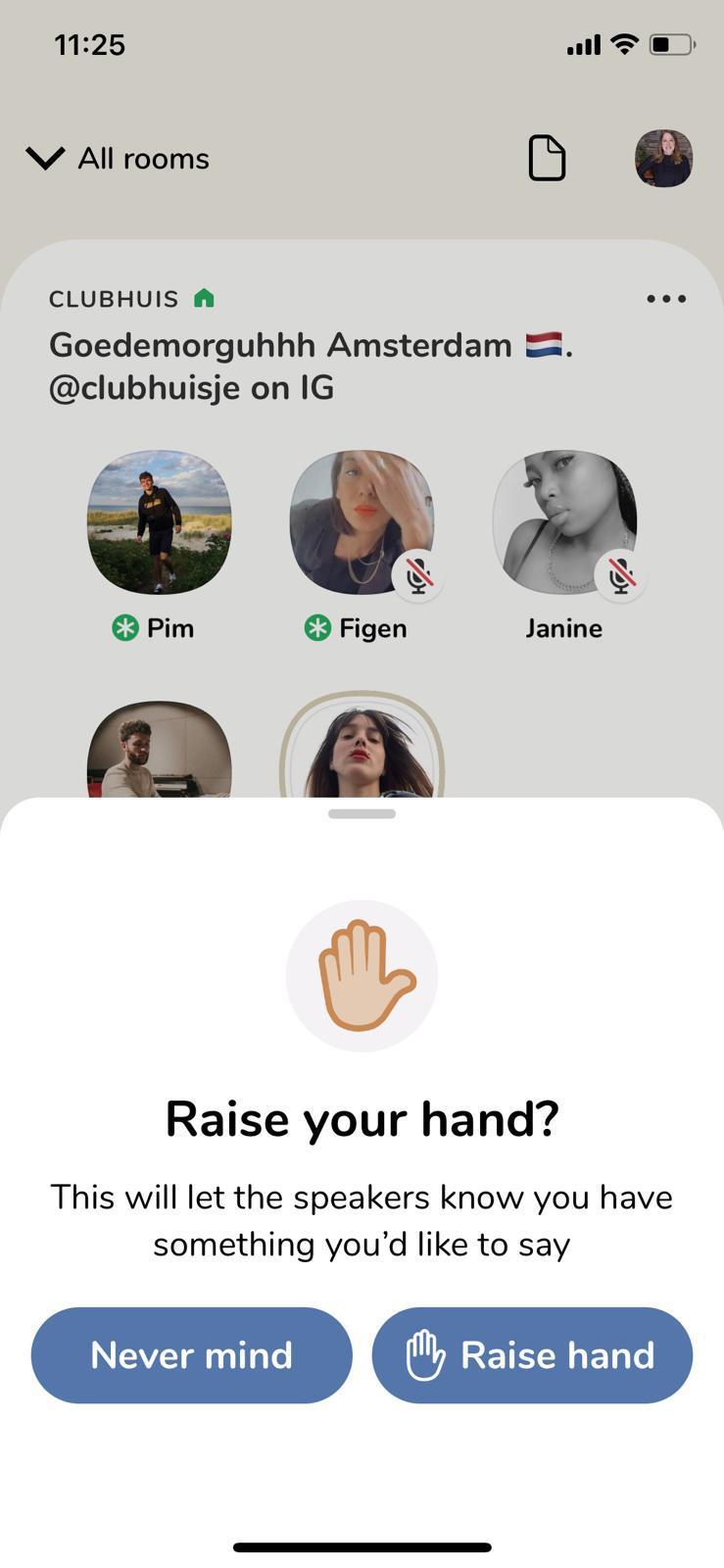View Figen's speaker profile
The image size is (724, 1568).
[361, 522]
